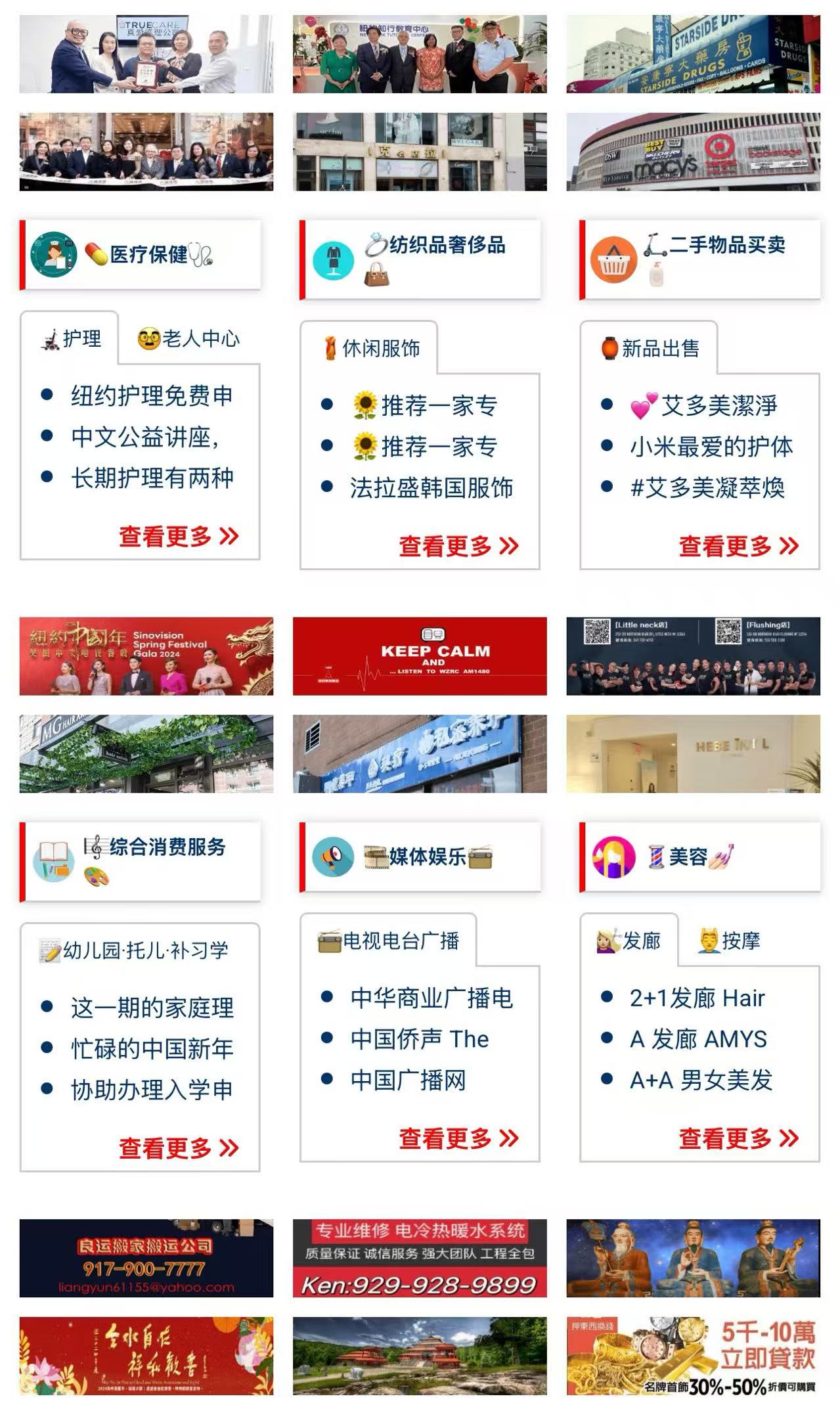Open the Starside Drugs banner
840x1405 pixels.
tap(693, 54)
